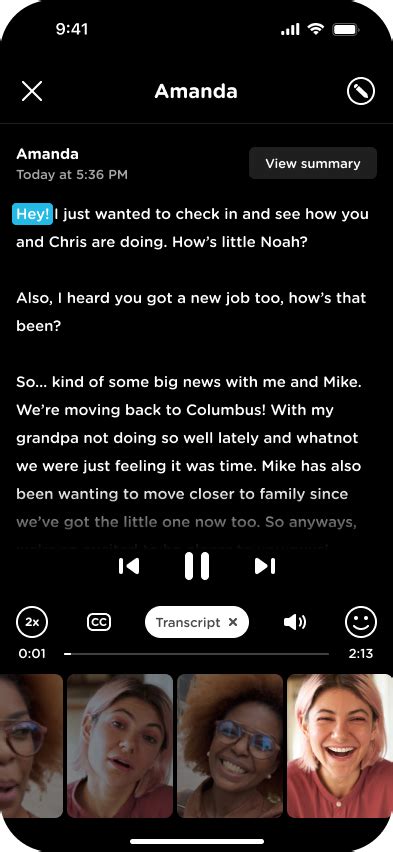Change playback speed with 2x button
The height and width of the screenshot is (852, 393).
(32, 622)
